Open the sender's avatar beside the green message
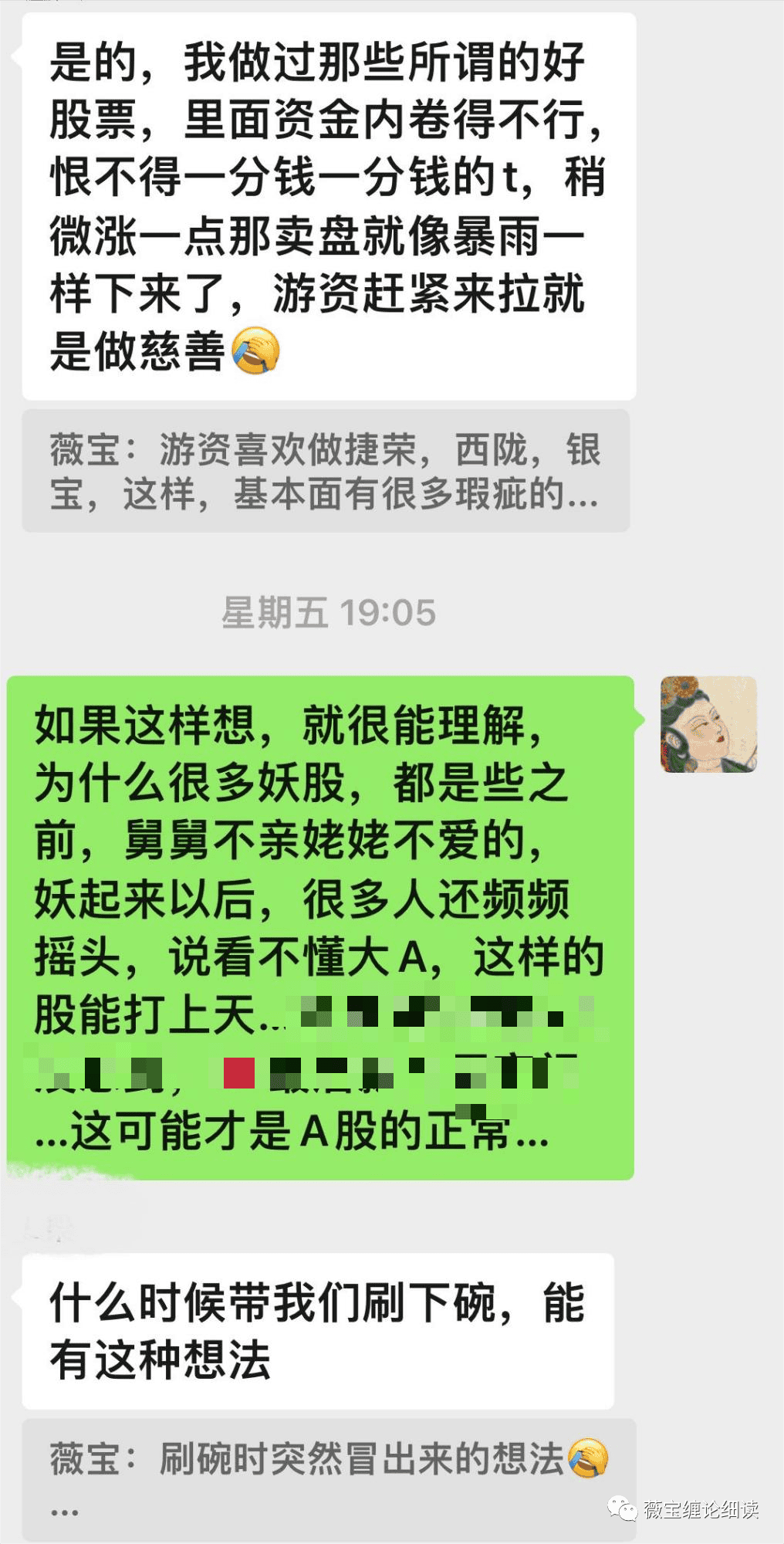Viewport: 784px width, 1544px height. (708, 724)
